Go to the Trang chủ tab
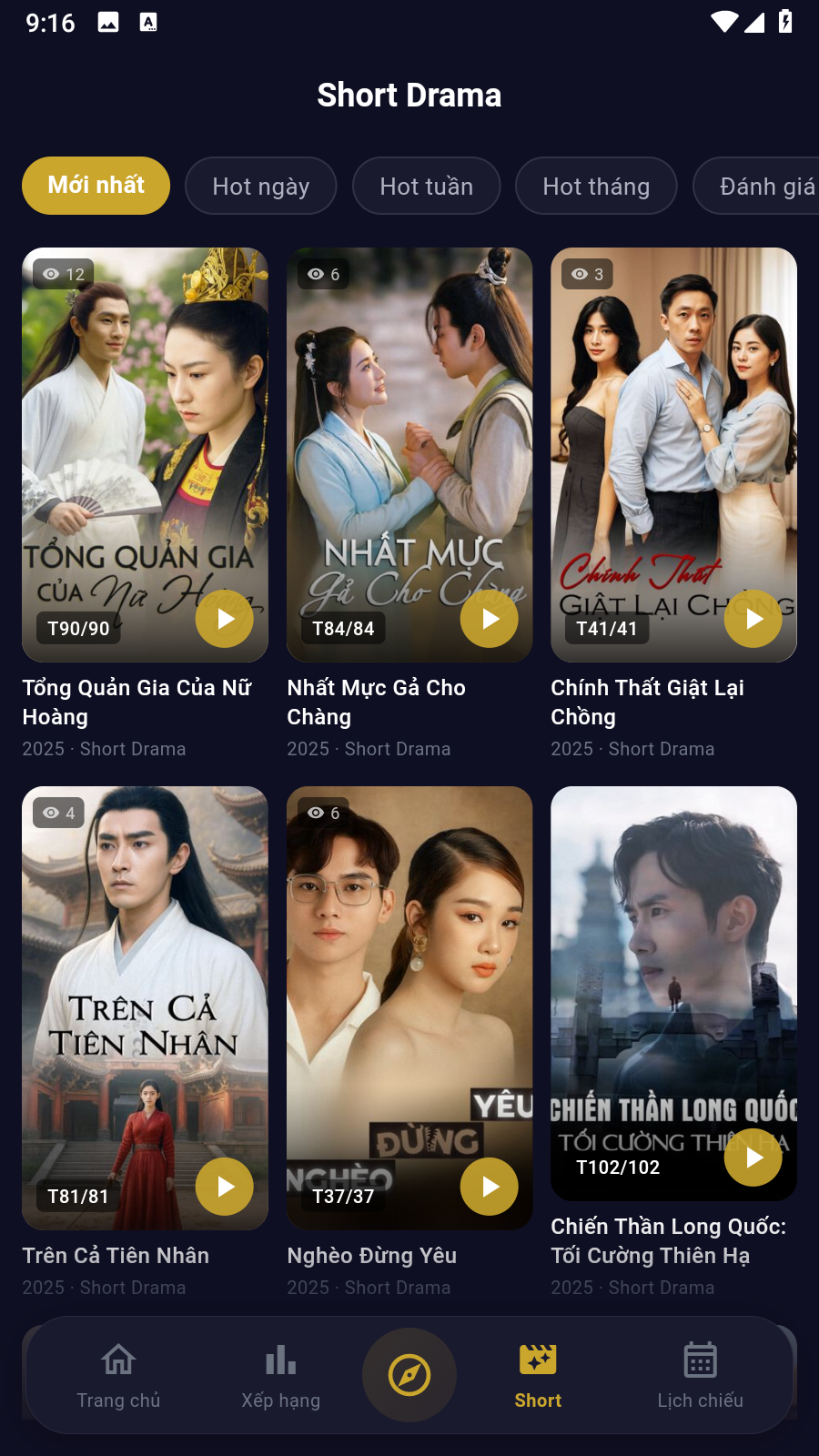The width and height of the screenshot is (819, 1456). coord(118,1376)
